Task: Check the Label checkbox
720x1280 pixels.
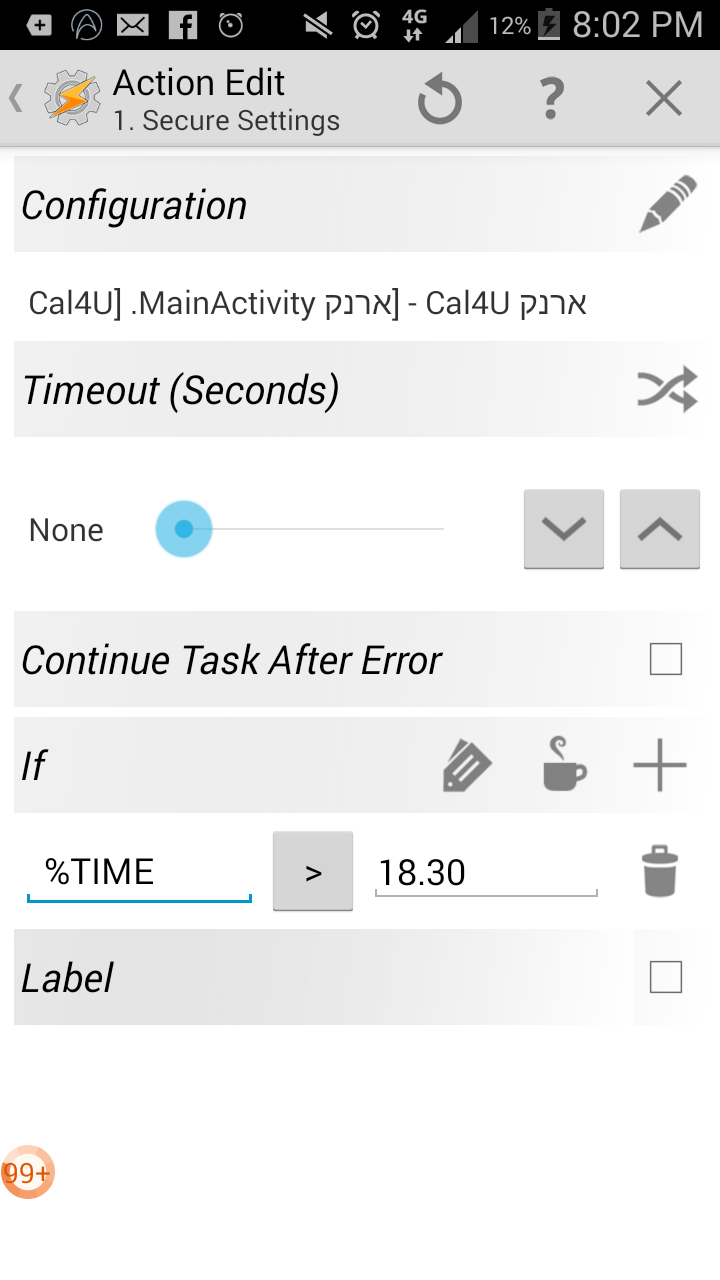Action: [x=666, y=977]
